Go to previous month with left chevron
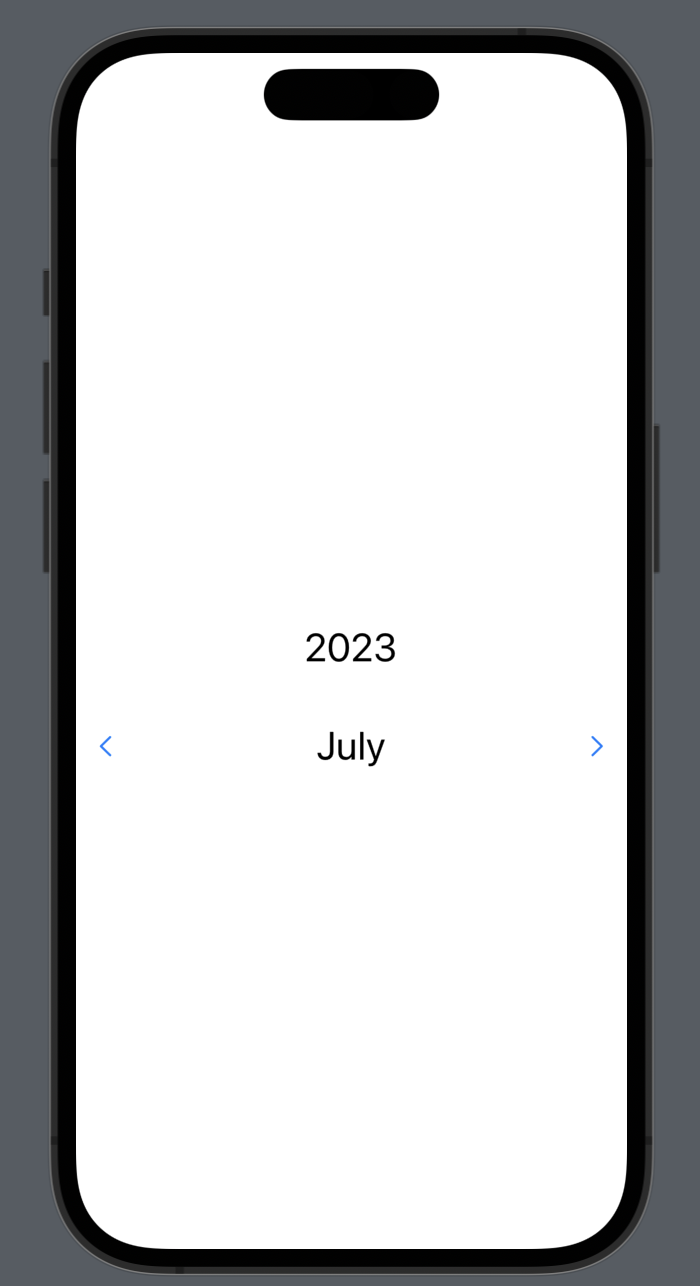 (106, 746)
